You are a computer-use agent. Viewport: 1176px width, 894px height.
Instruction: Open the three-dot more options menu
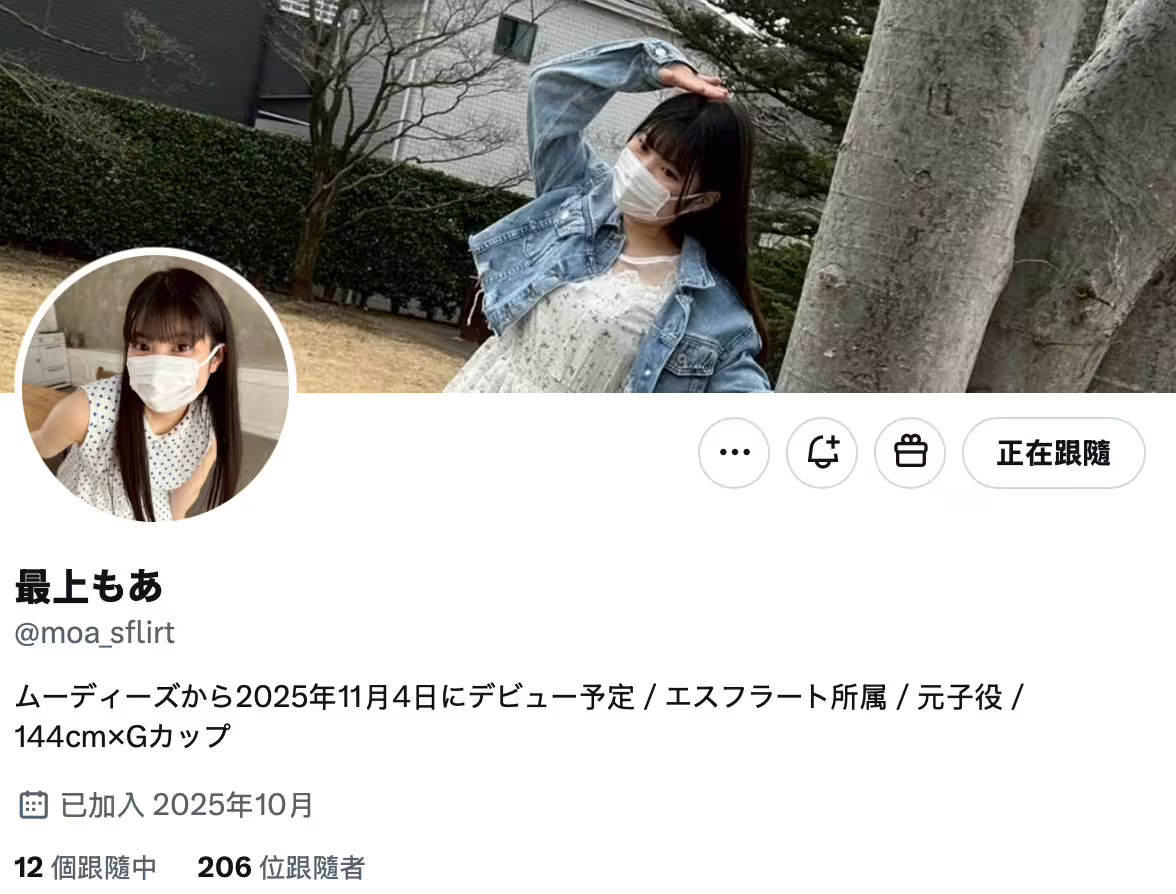[734, 453]
